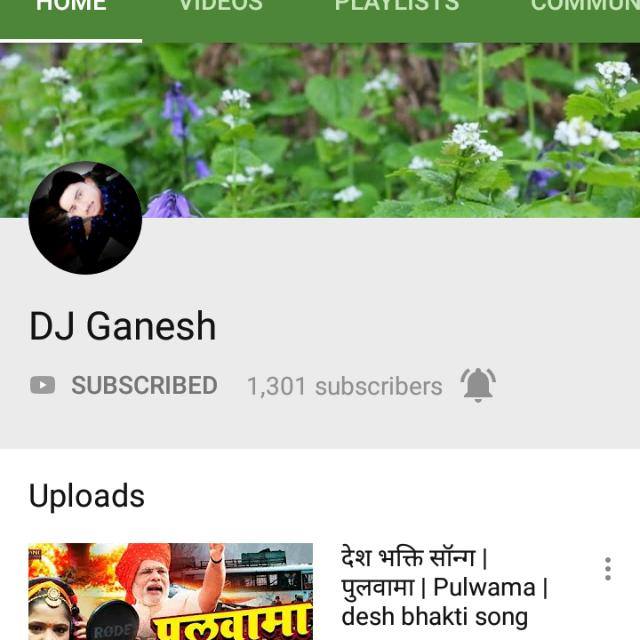640x640 pixels.
Task: Tap the Subscribed button to unsubscribe
Action: (124, 385)
